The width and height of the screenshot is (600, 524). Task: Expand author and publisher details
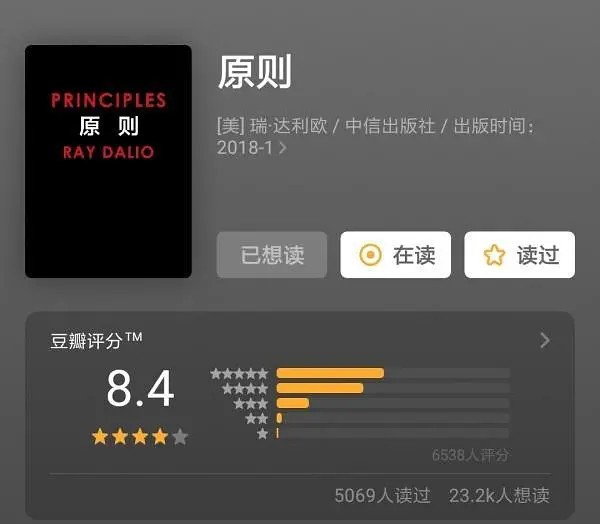(283, 148)
